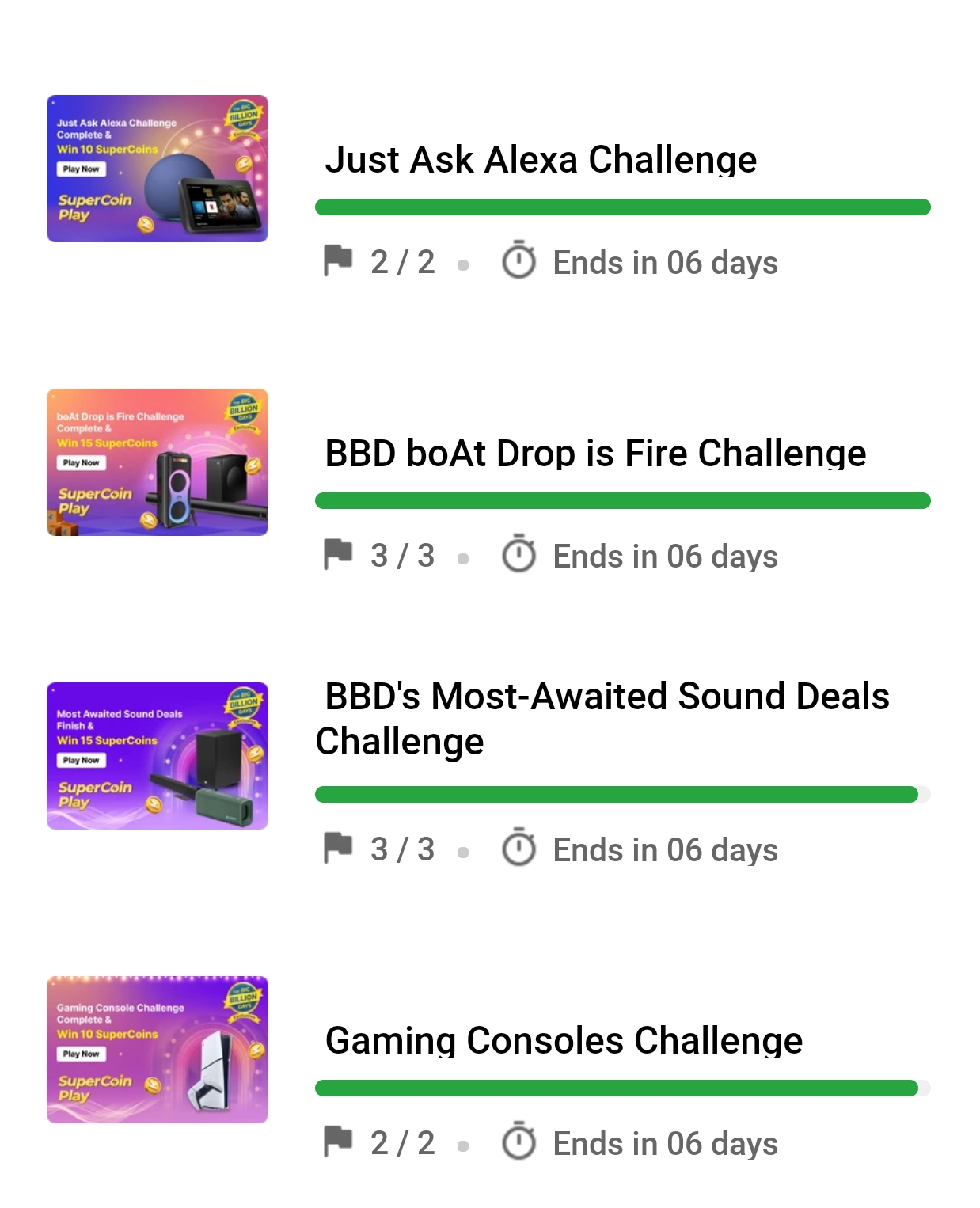Image resolution: width=980 pixels, height=1208 pixels.
Task: Open the Gaming Consoles Challenge
Action: coord(564,1040)
